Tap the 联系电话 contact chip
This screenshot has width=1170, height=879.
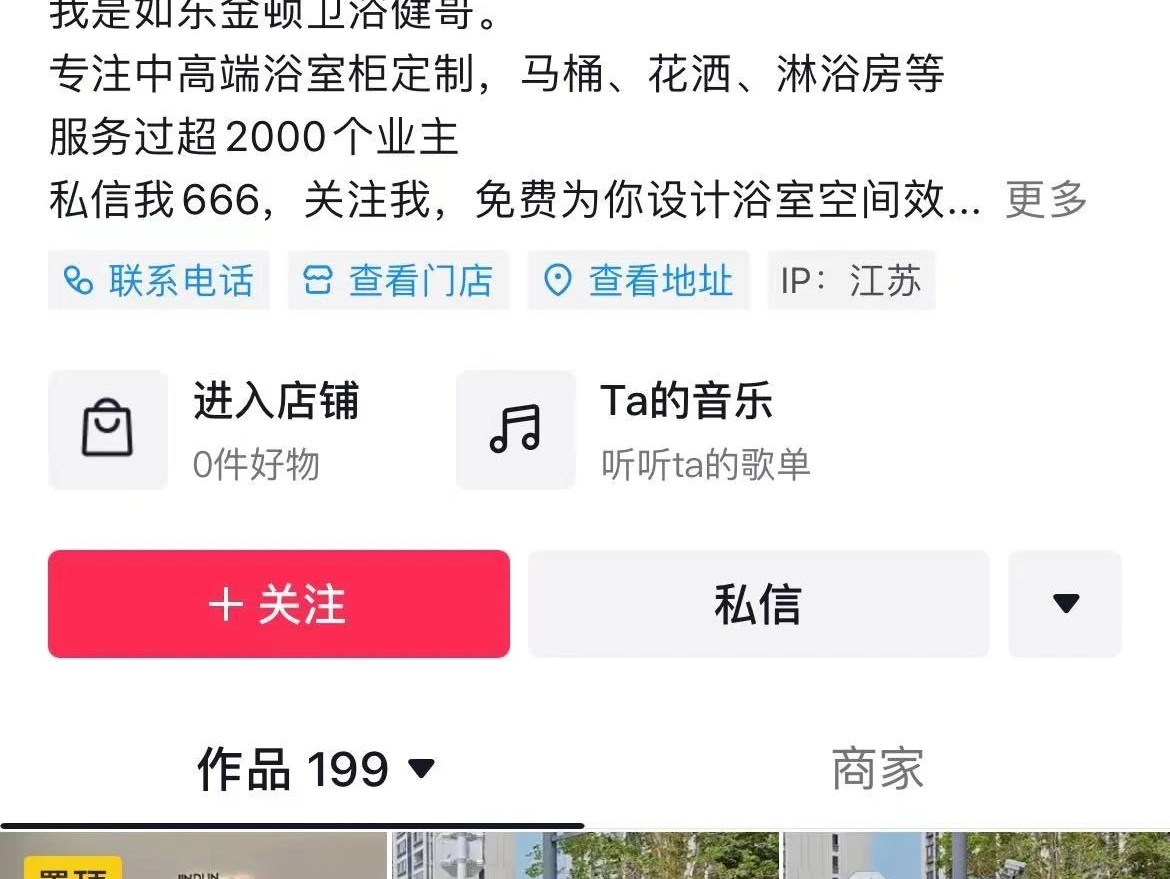tap(159, 281)
